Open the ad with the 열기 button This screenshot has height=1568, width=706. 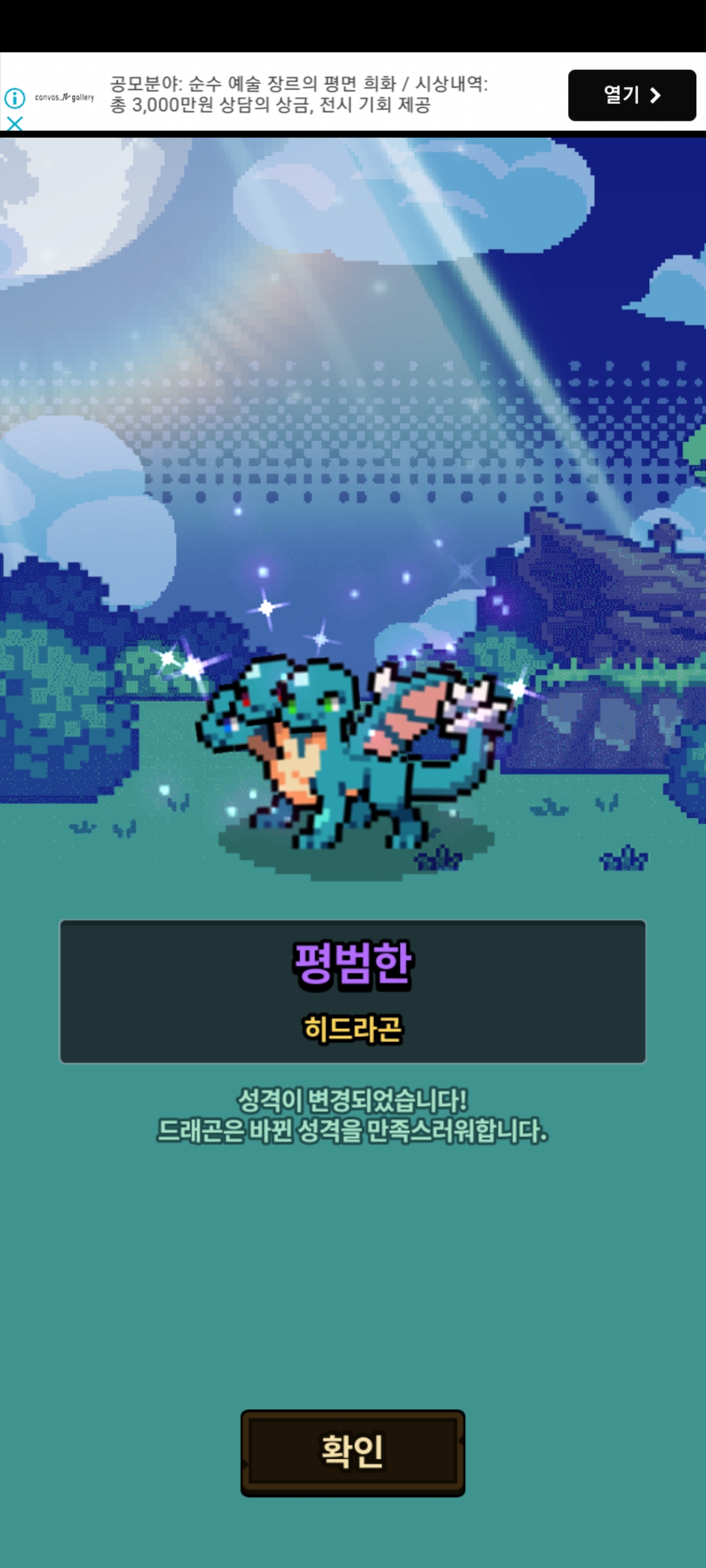[631, 95]
